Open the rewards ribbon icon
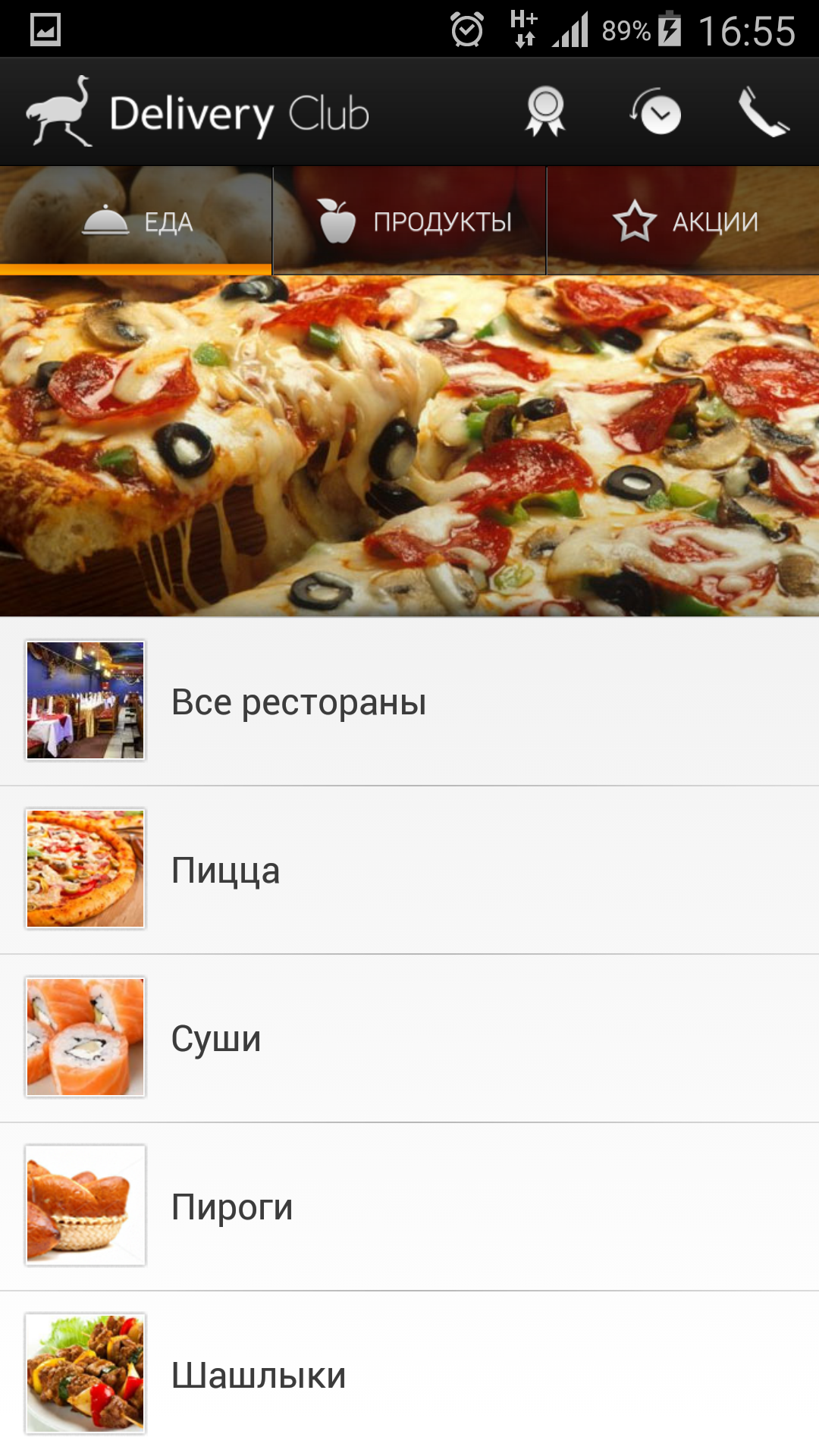Viewport: 819px width, 1456px height. [545, 112]
